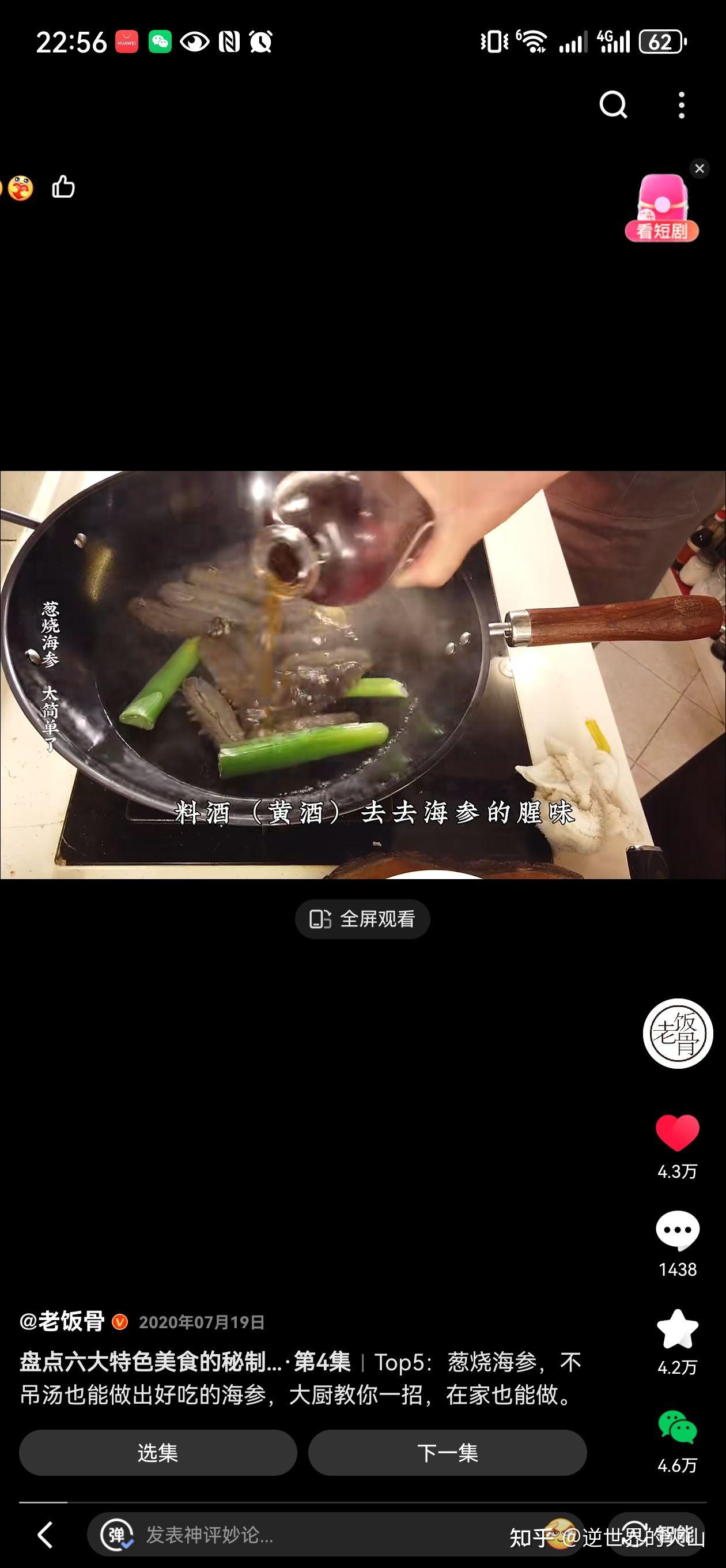Viewport: 726px width, 1568px height.
Task: React with the thumbs-up emoji
Action: pos(63,187)
